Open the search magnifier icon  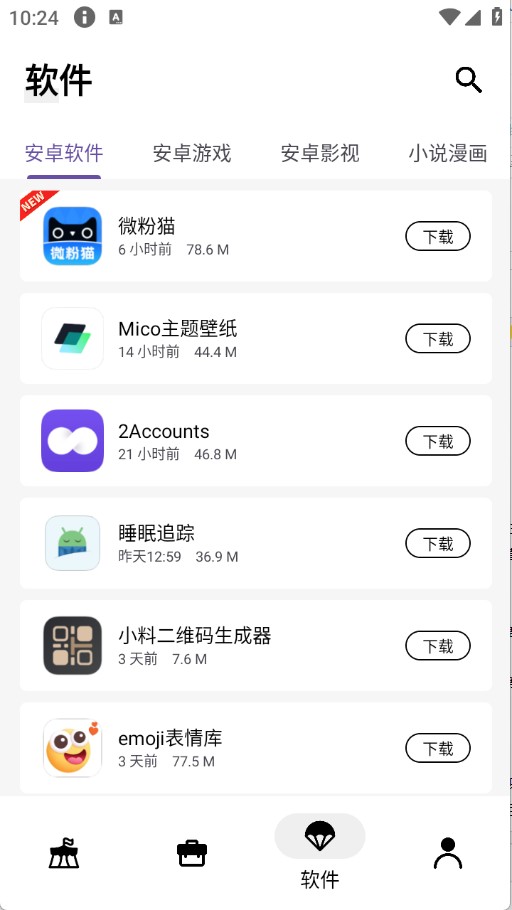pos(468,80)
